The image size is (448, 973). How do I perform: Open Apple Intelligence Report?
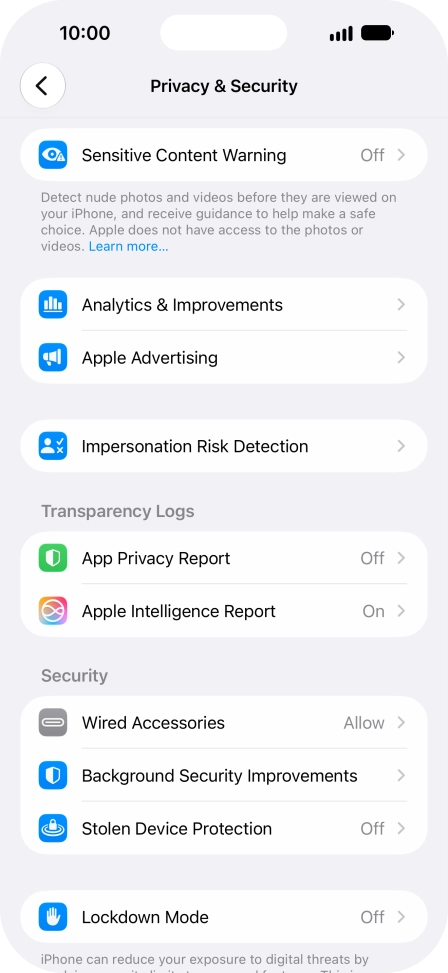[224, 611]
